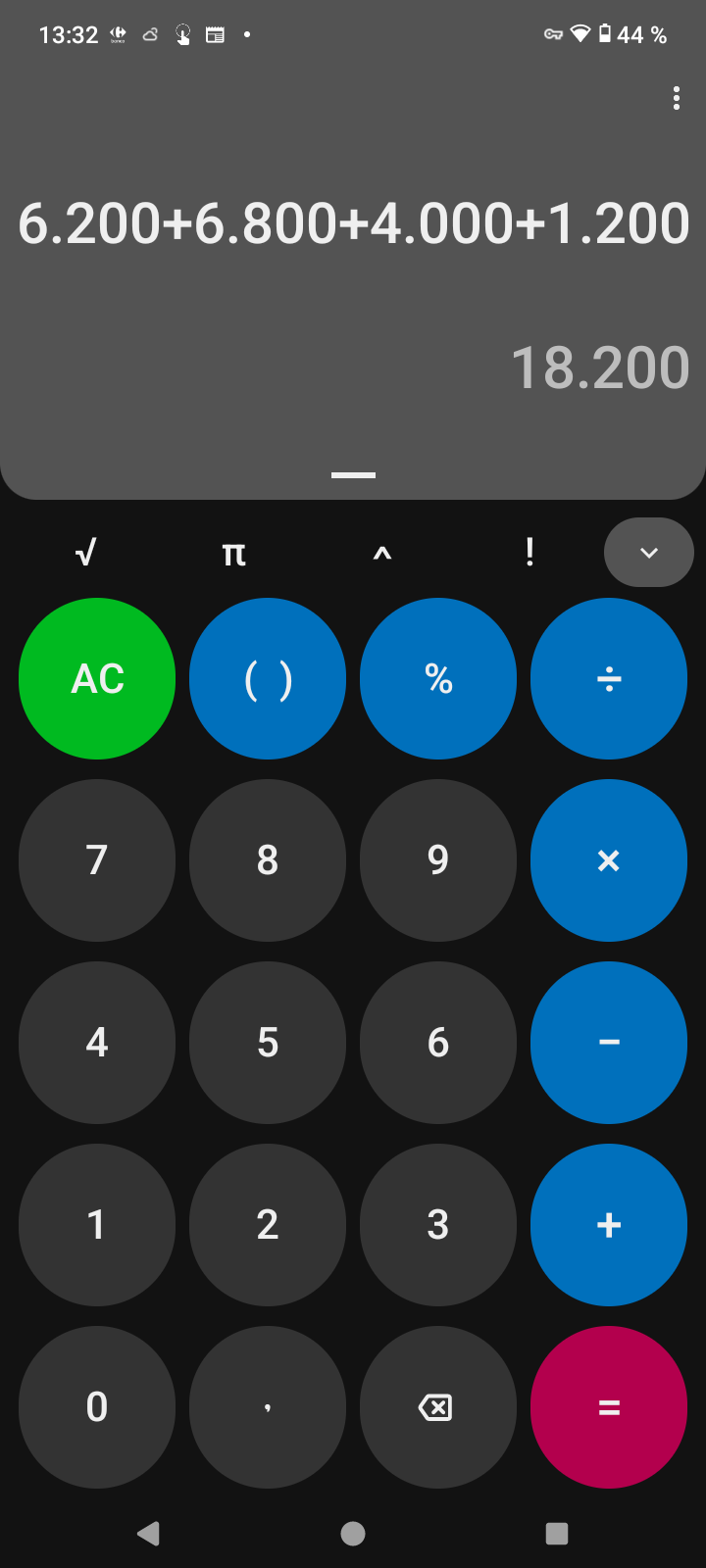Tap the percent key
This screenshot has width=706, height=1568.
(438, 678)
